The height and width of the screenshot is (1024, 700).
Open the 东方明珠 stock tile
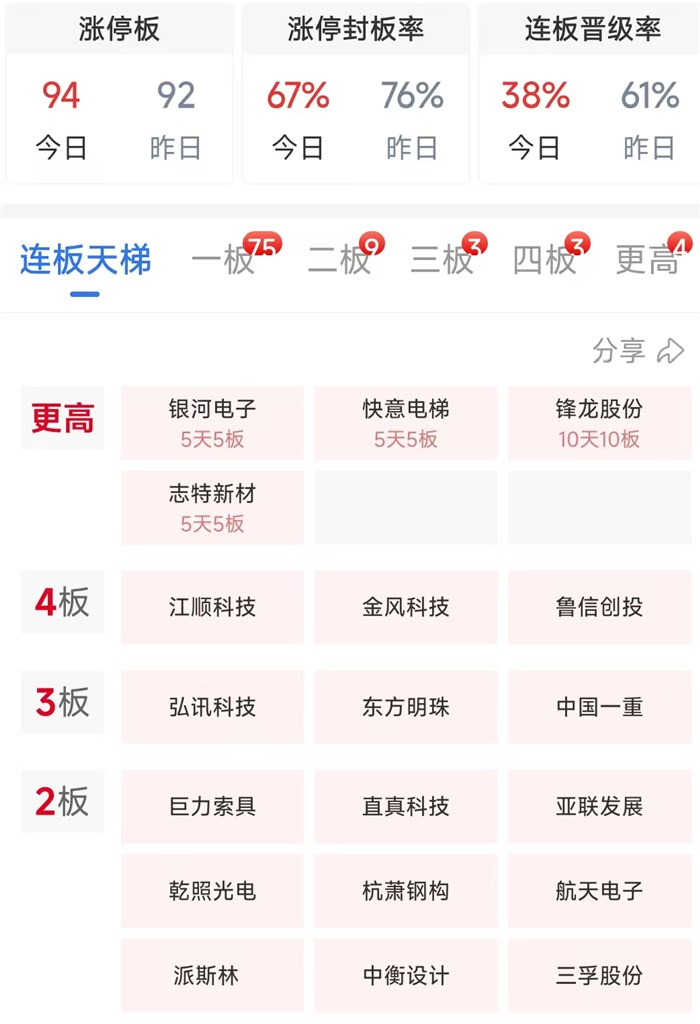[406, 707]
